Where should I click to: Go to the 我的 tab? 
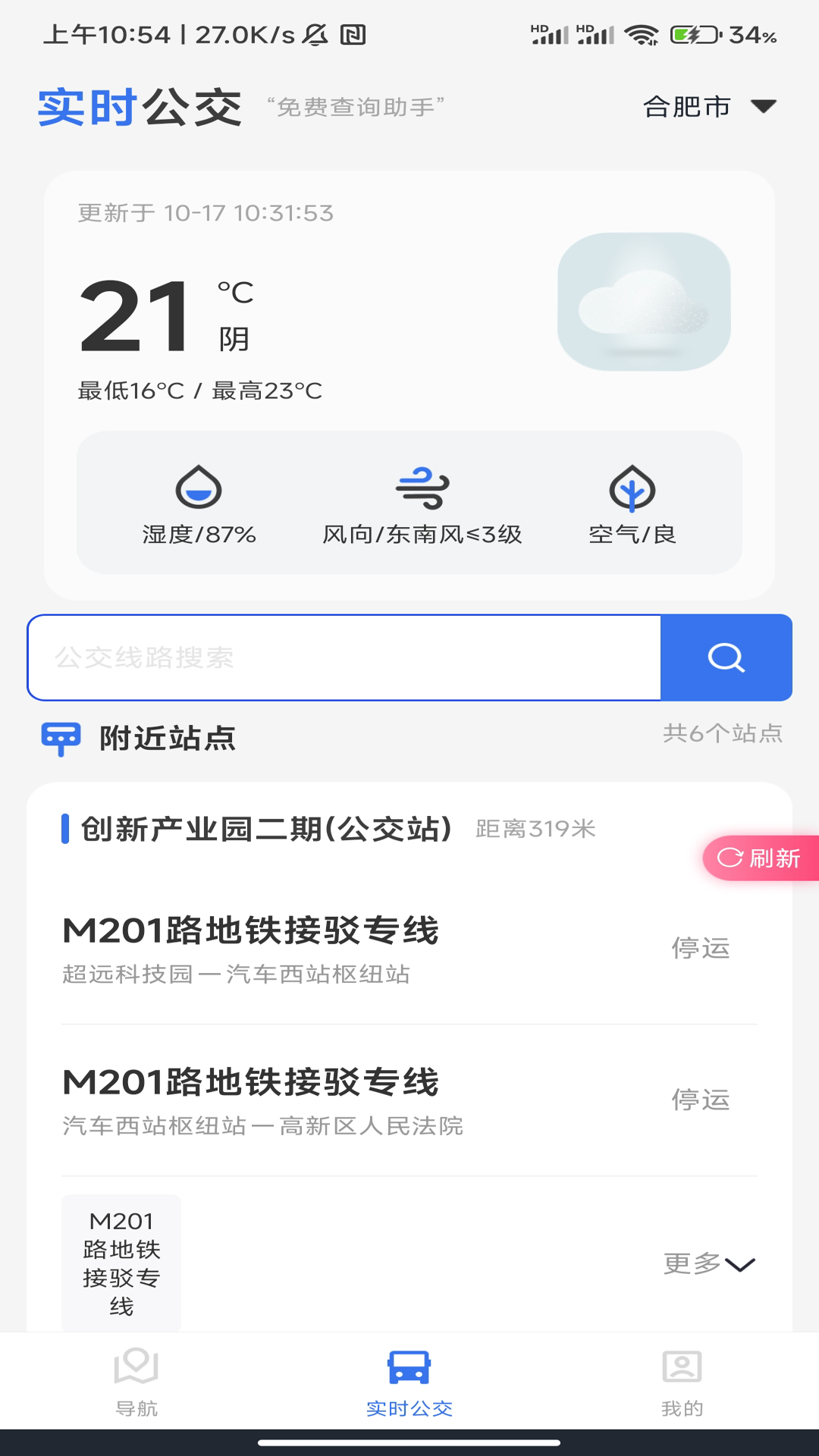click(682, 1381)
